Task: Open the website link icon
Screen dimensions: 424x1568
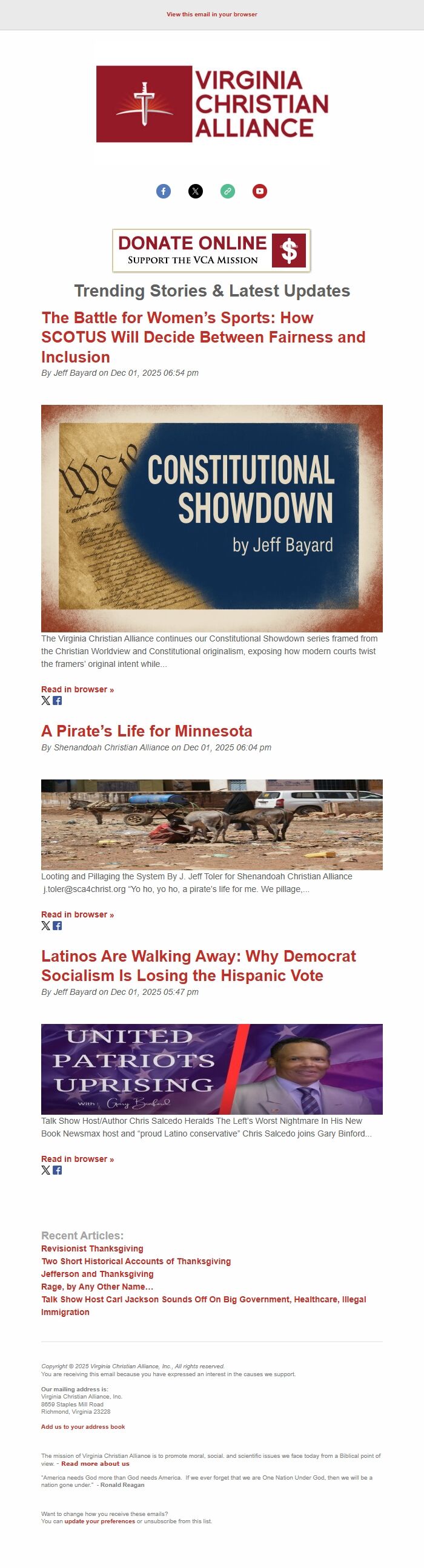Action: 228,191
